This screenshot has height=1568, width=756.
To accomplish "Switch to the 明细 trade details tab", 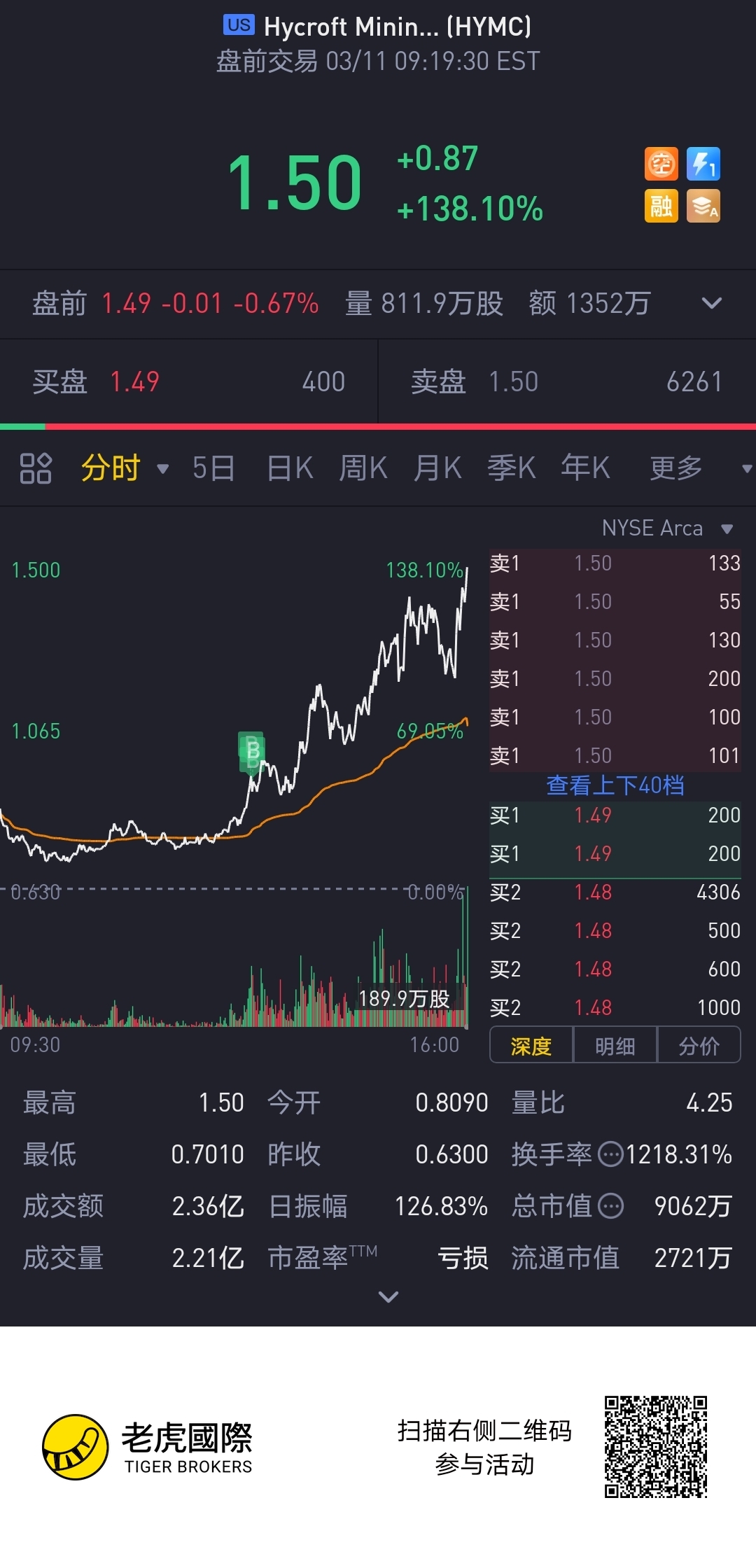I will (x=615, y=1046).
